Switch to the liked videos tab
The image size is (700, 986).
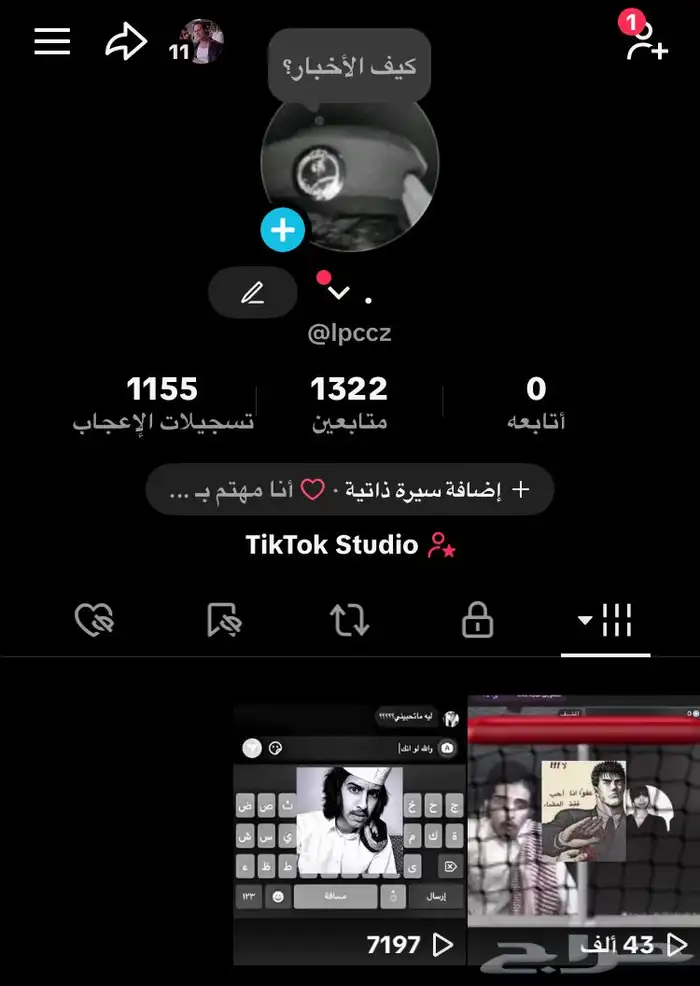pyautogui.click(x=95, y=622)
